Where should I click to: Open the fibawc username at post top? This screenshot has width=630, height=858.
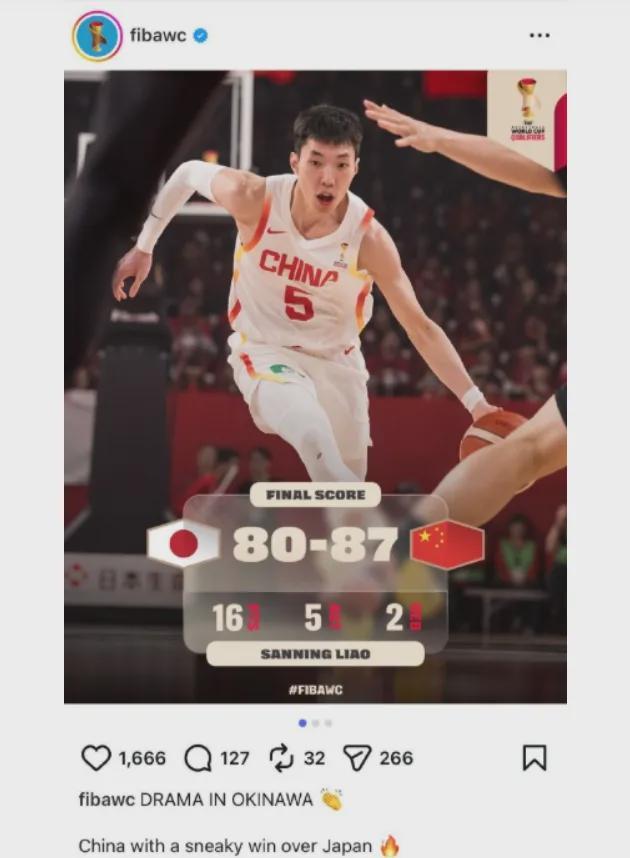click(x=158, y=36)
